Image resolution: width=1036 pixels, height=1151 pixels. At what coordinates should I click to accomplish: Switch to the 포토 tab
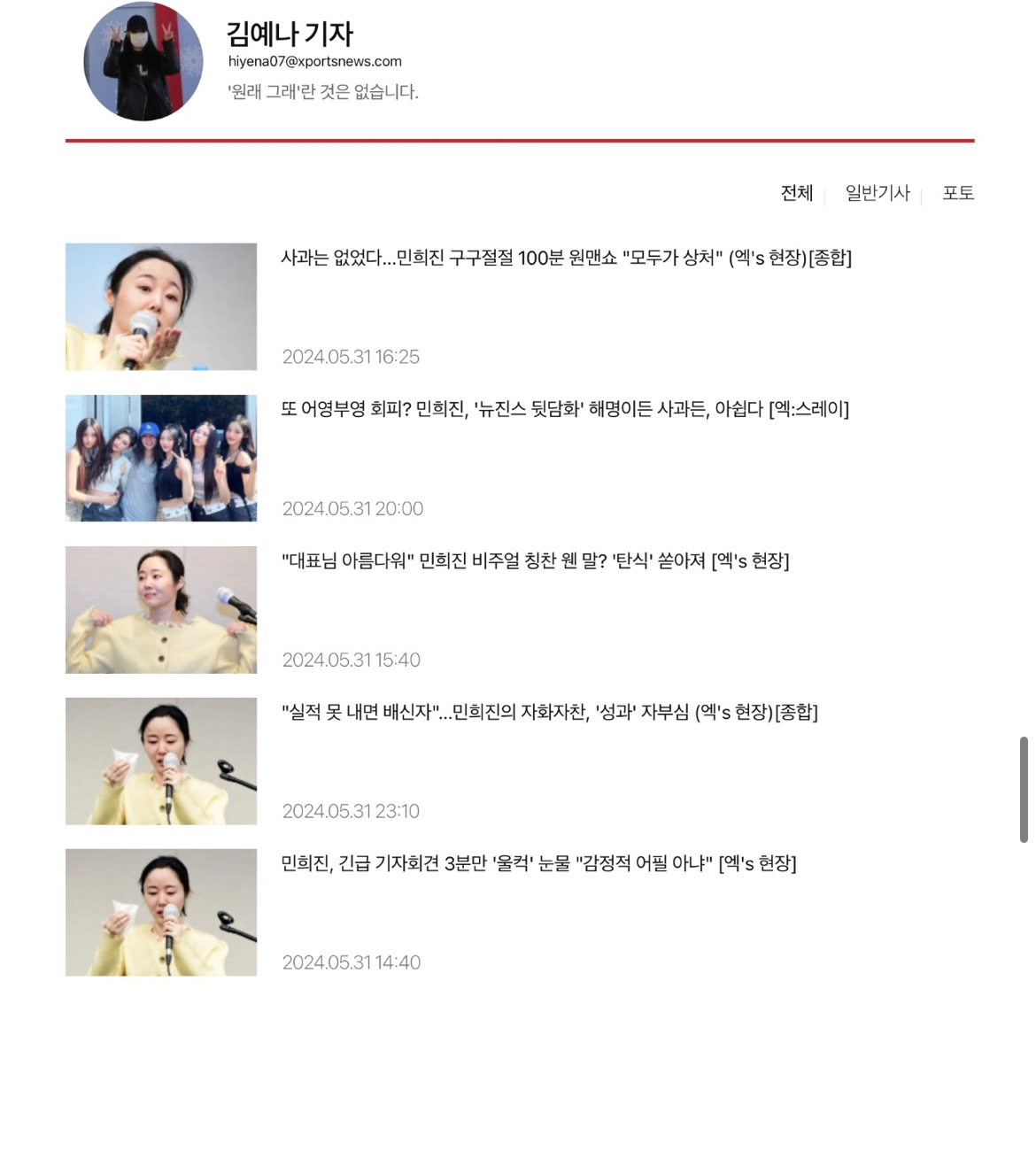pos(957,193)
